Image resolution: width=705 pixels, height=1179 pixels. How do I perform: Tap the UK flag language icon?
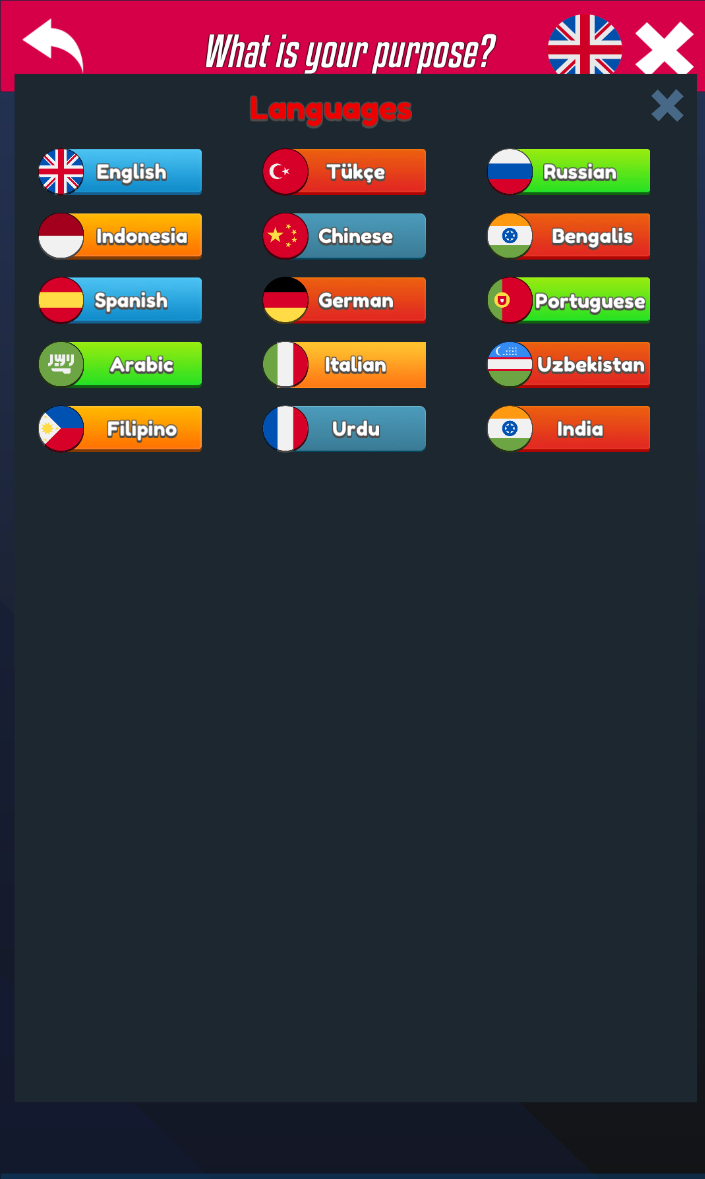(585, 48)
